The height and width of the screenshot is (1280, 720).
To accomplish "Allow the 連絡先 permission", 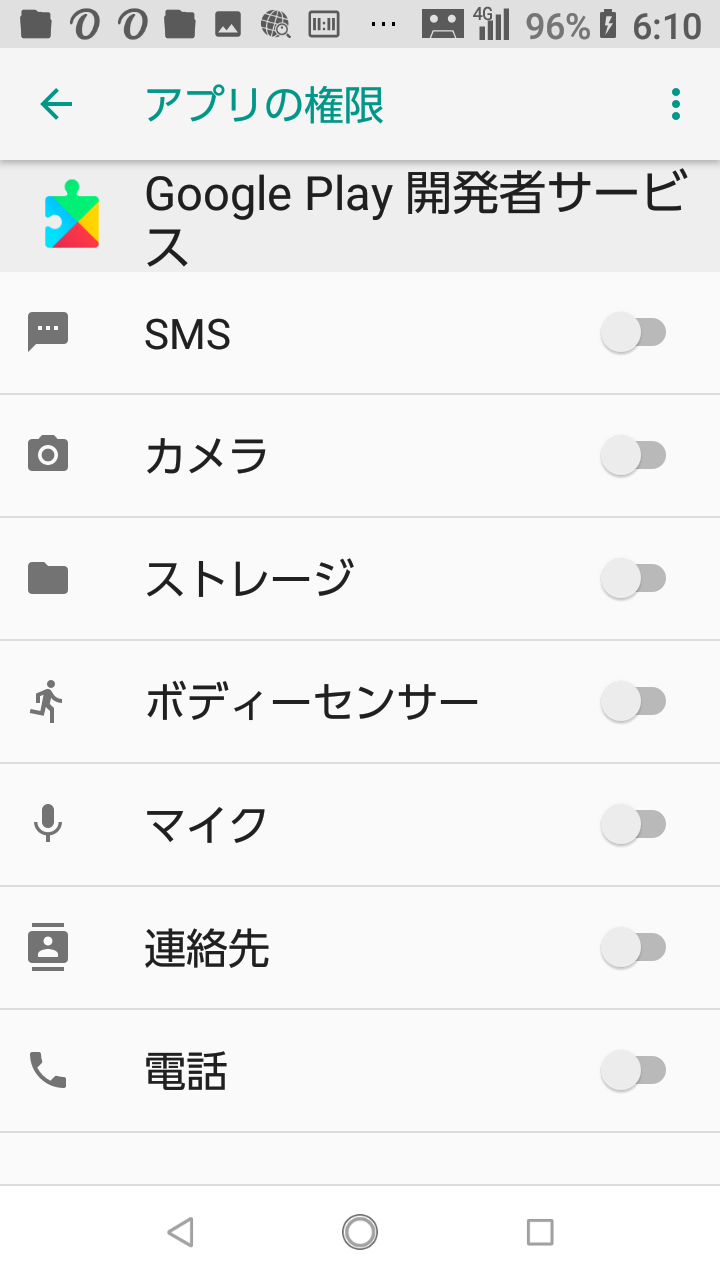I will tap(634, 947).
